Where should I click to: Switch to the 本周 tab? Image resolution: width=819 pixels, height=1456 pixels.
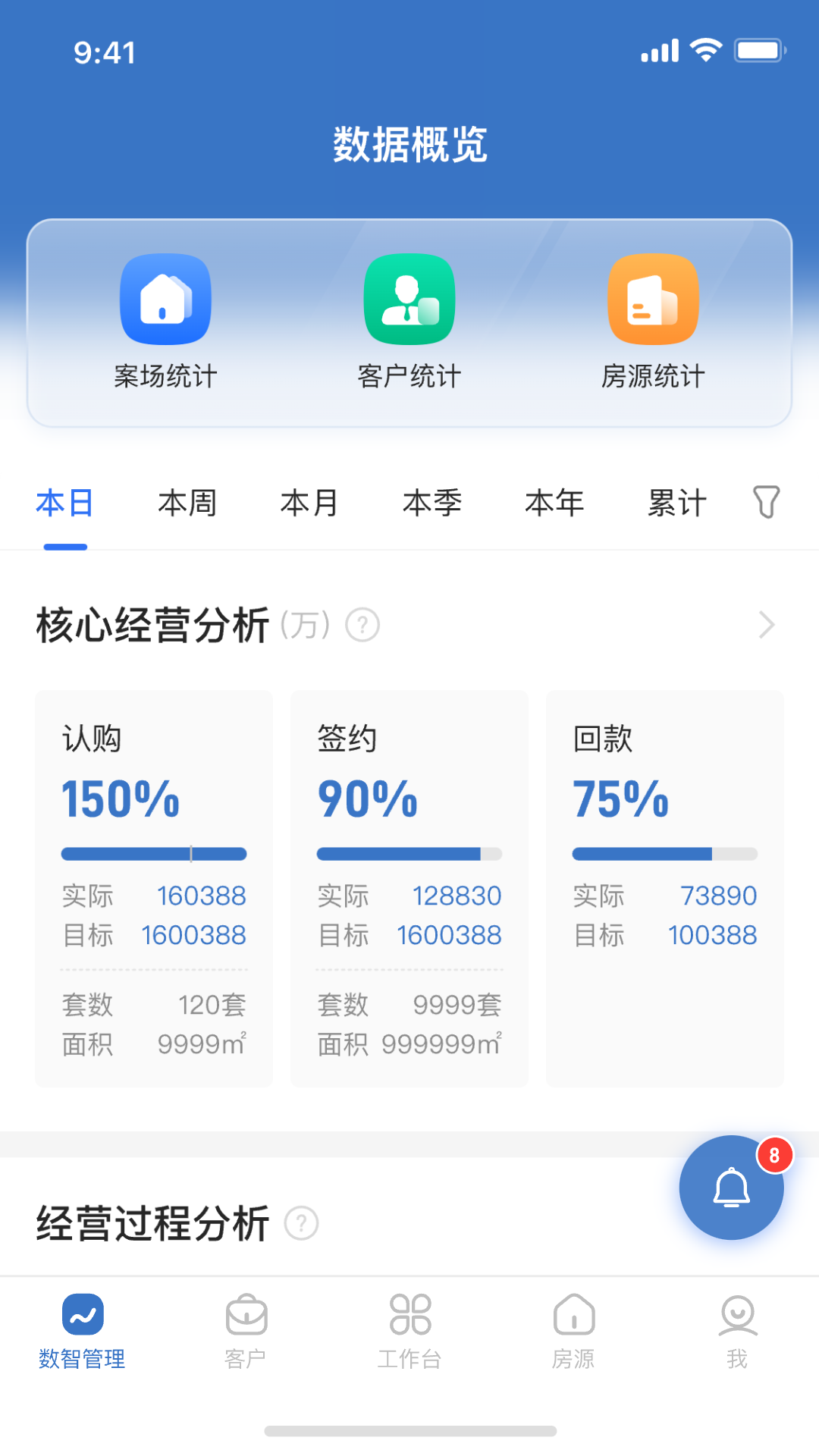(187, 502)
